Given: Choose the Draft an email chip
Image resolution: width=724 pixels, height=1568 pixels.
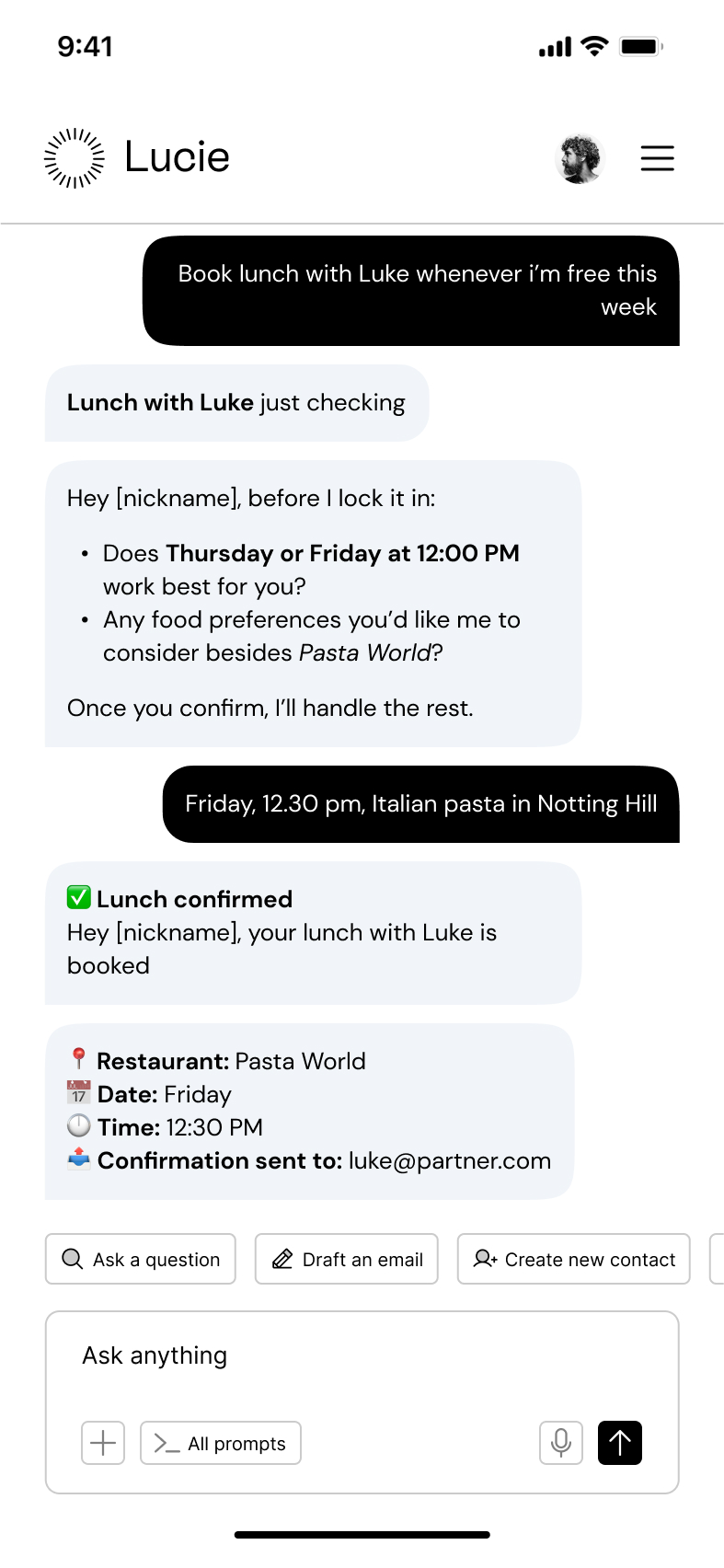Looking at the screenshot, I should point(347,1259).
